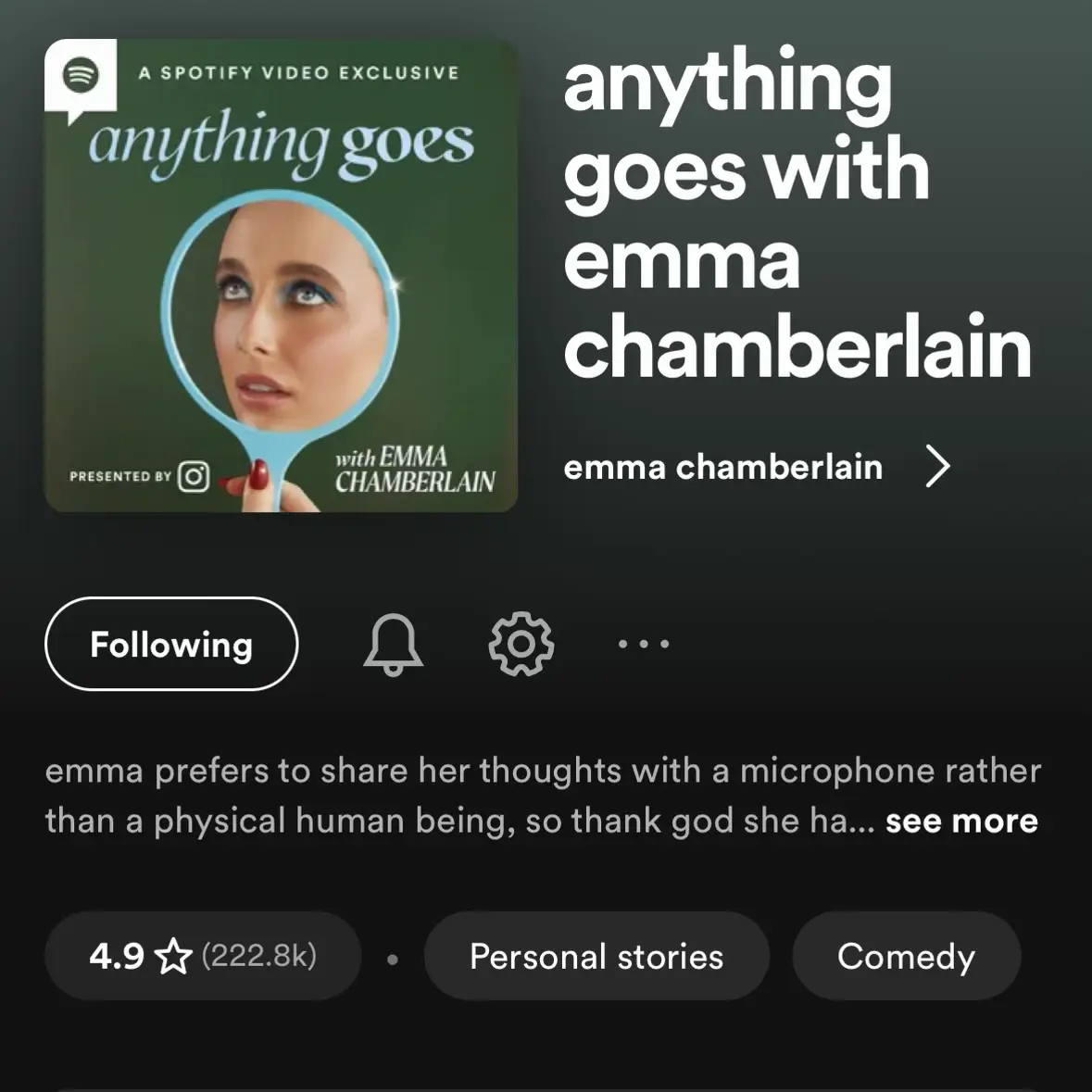This screenshot has height=1092, width=1092.
Task: Select the Comedy category chip
Action: click(x=906, y=956)
